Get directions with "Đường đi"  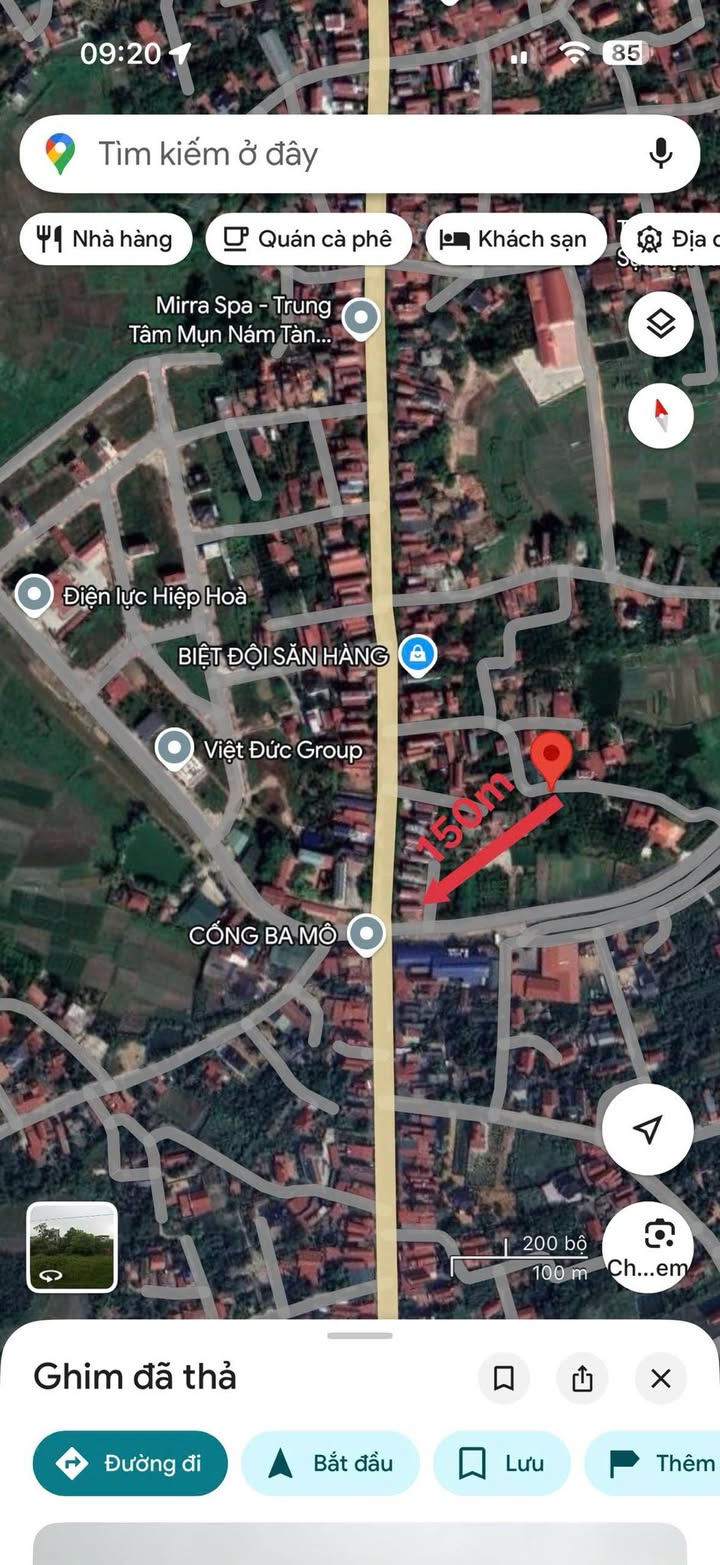[130, 1463]
